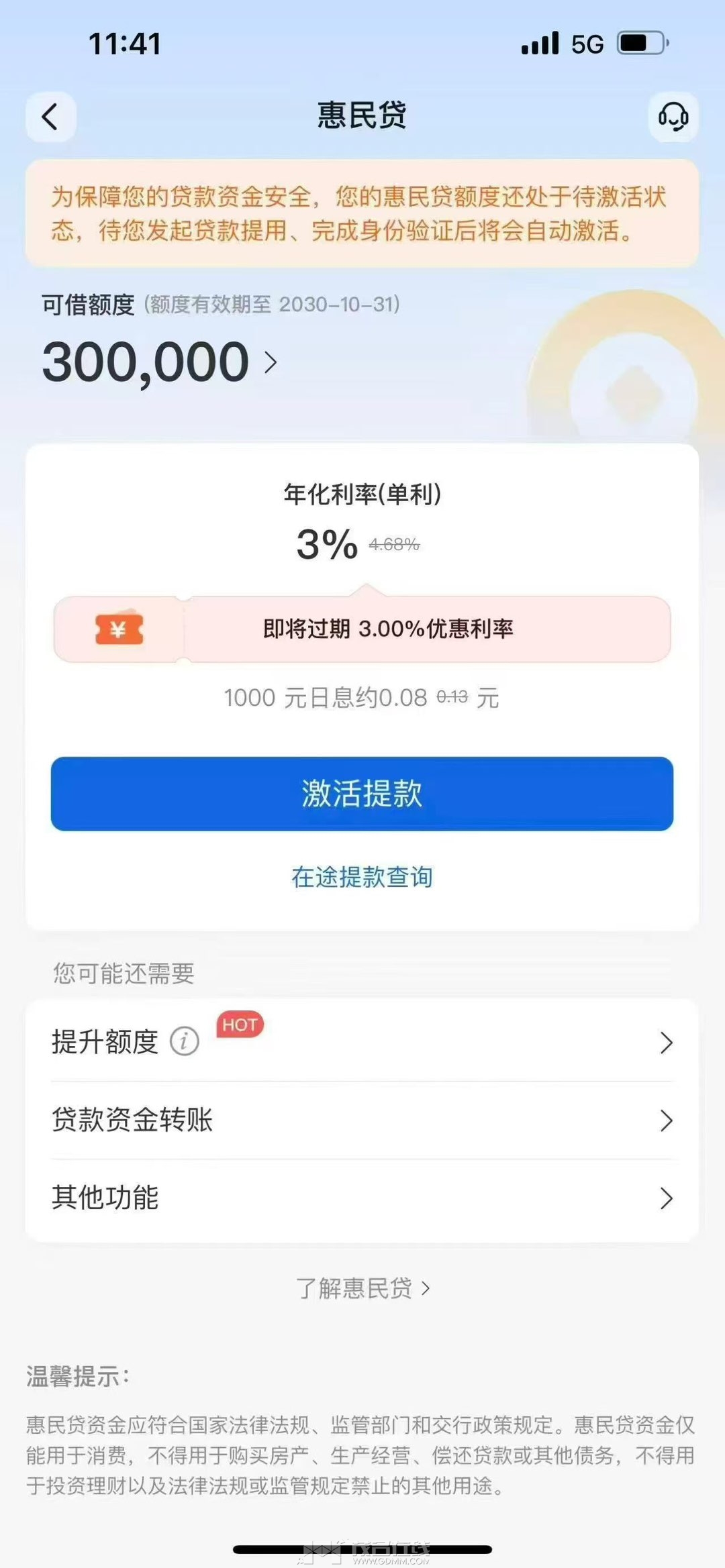The width and height of the screenshot is (725, 1568).
Task: Open 了解惠民贷 link
Action: click(362, 1288)
